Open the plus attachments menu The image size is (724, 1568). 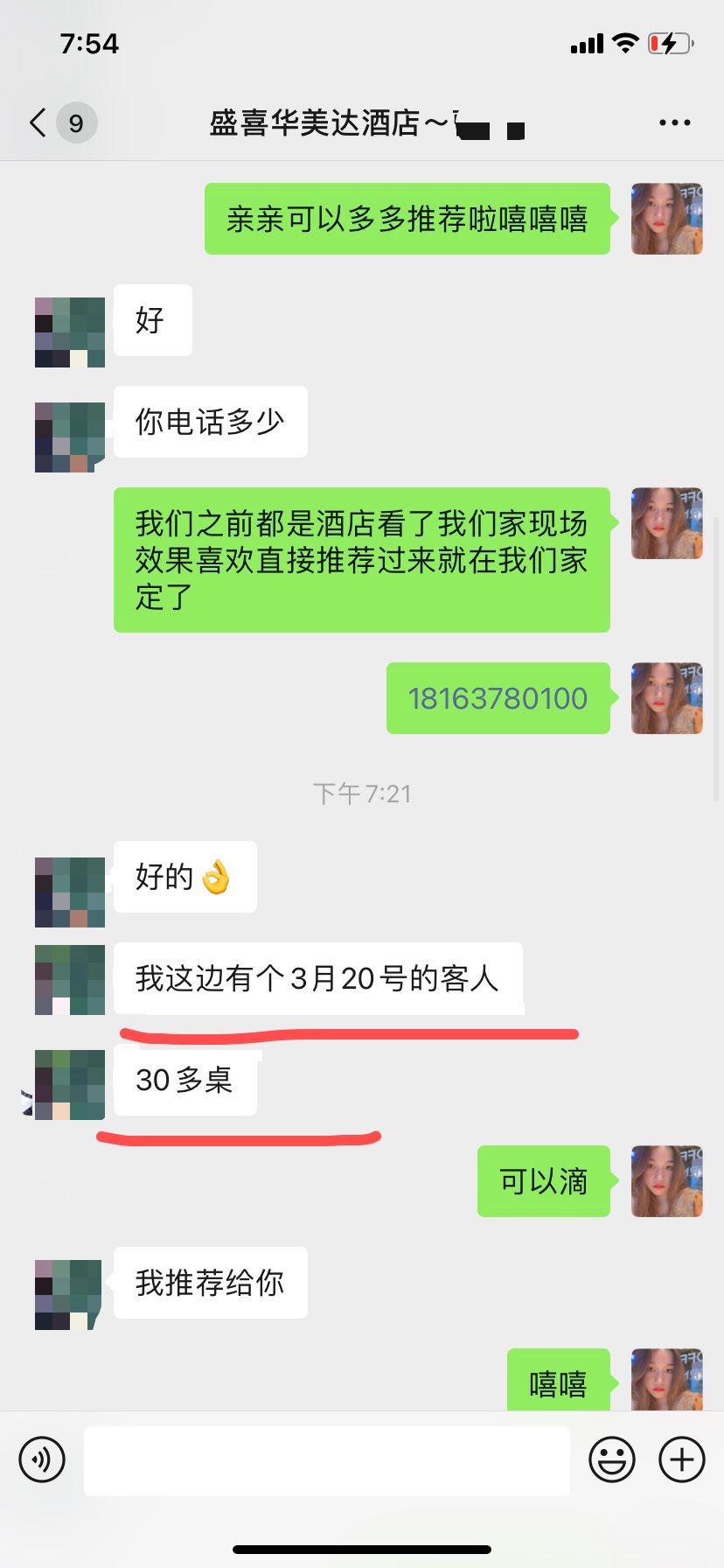click(x=682, y=1459)
